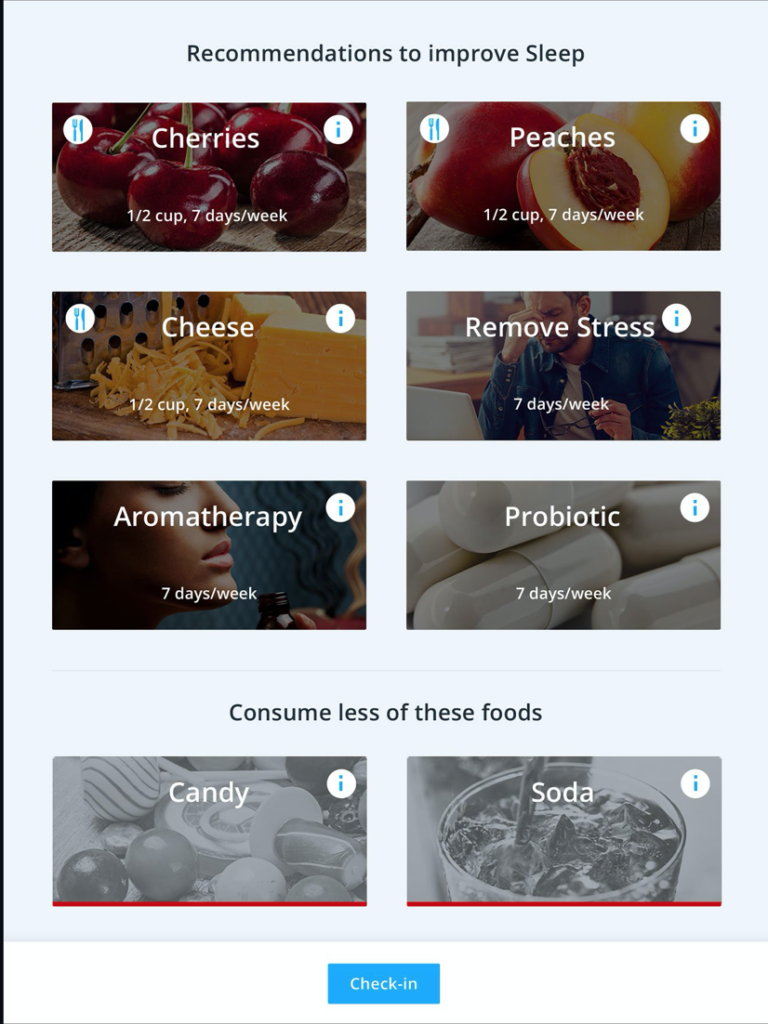The image size is (768, 1024).
Task: Tap the info icon on Soda
Action: point(695,783)
